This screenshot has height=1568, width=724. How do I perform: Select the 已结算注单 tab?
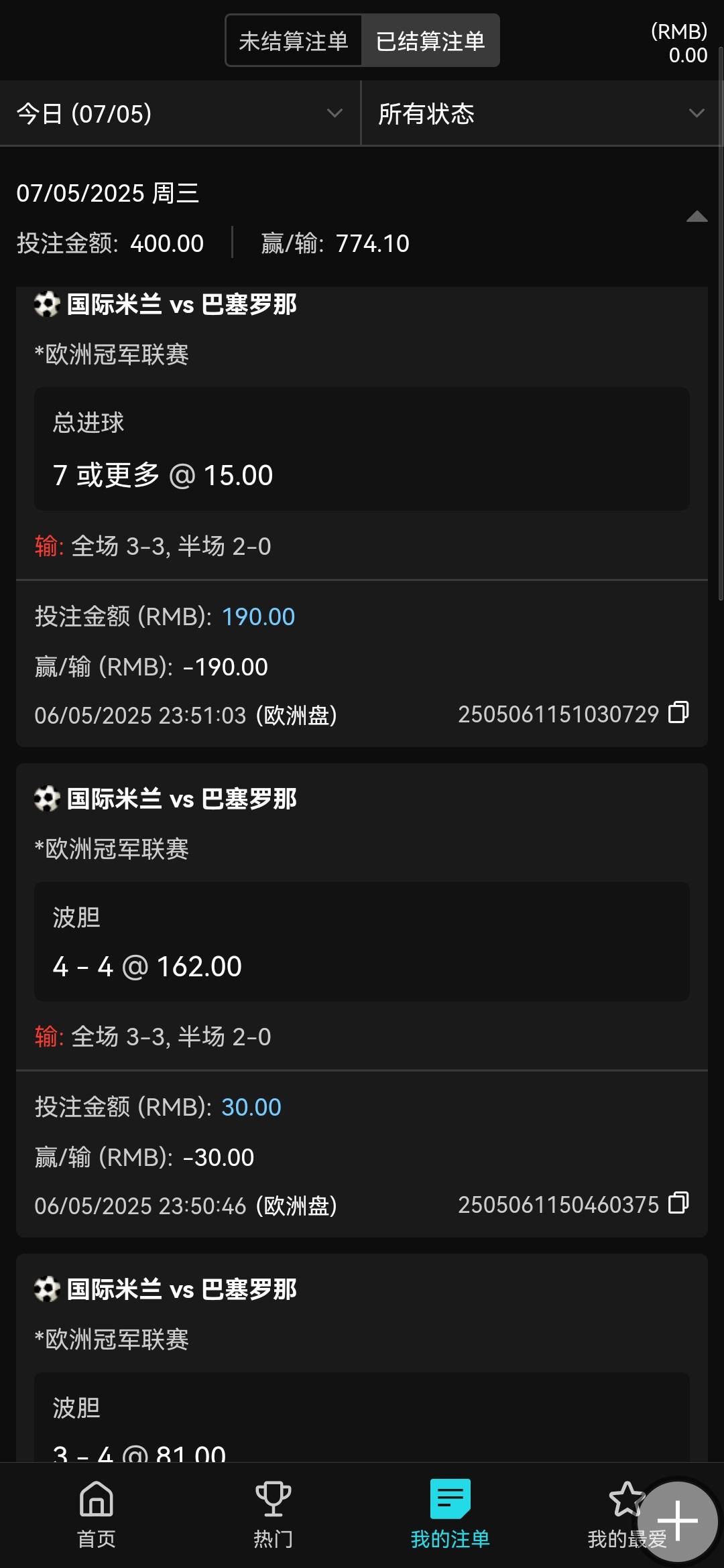[430, 41]
